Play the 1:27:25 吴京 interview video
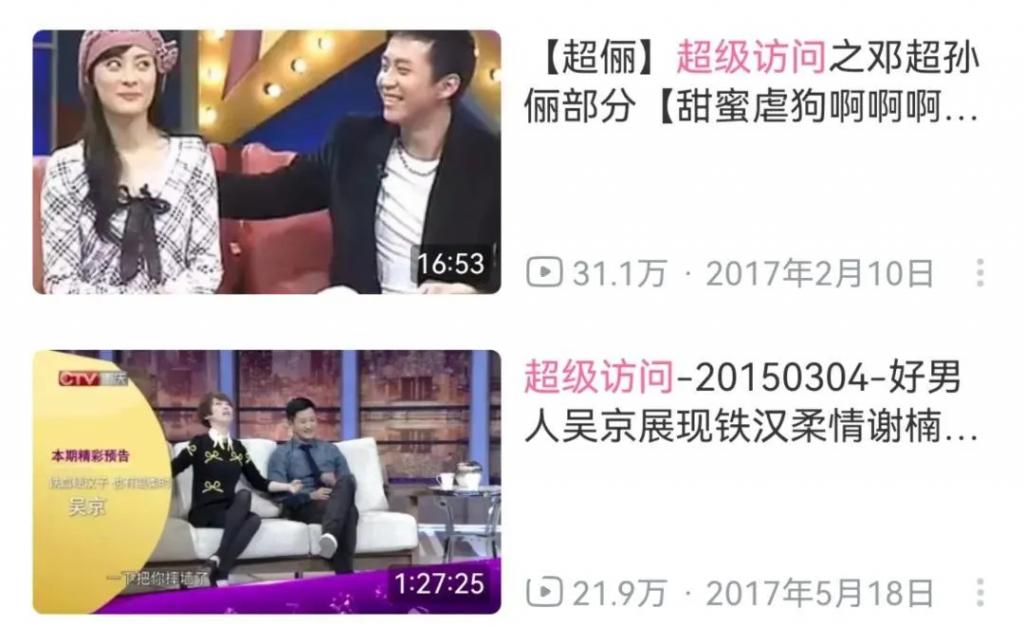This screenshot has width=1024, height=627. tap(267, 482)
